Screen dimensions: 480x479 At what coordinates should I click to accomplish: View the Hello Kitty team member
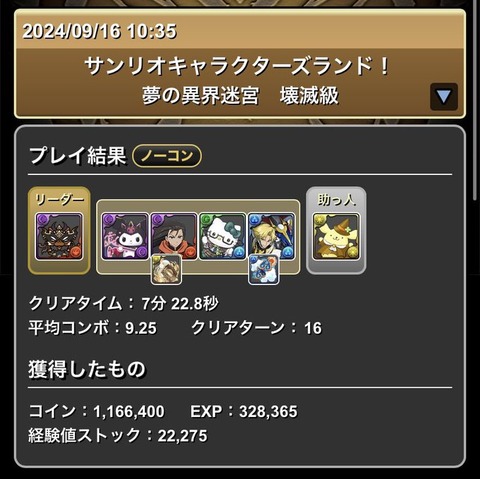coord(222,236)
